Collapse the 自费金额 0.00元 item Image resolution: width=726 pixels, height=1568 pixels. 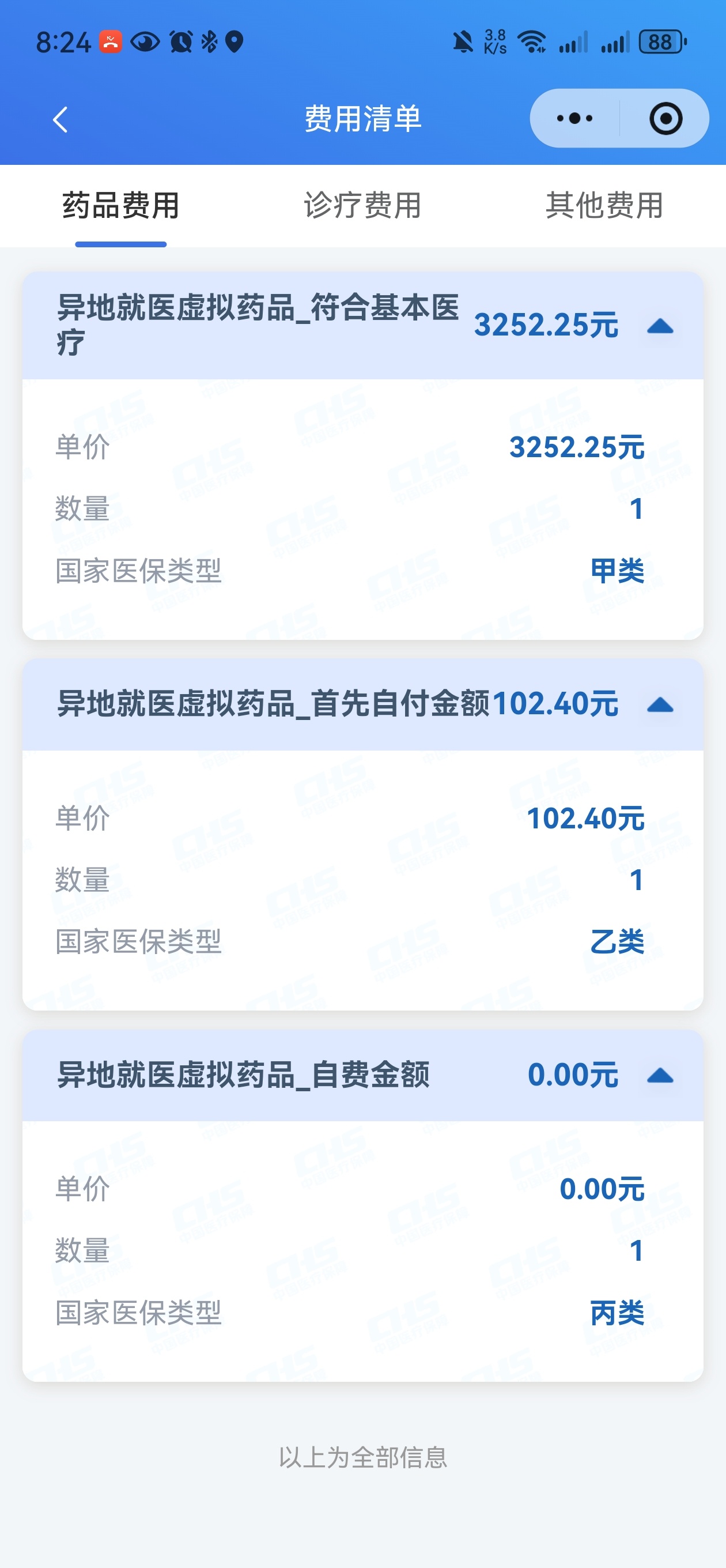coord(660,1076)
